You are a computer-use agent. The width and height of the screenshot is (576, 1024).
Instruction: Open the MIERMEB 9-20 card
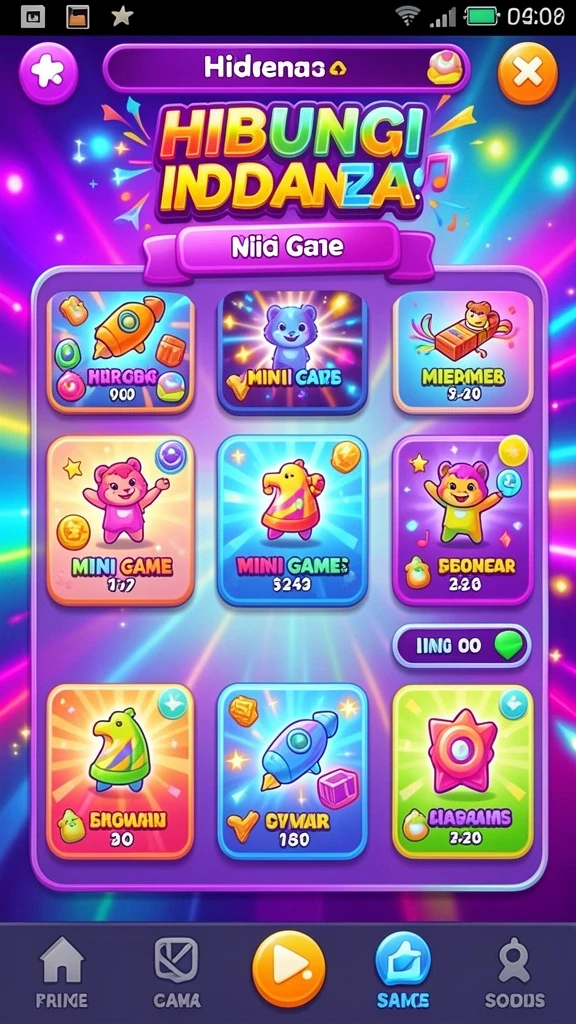click(462, 353)
